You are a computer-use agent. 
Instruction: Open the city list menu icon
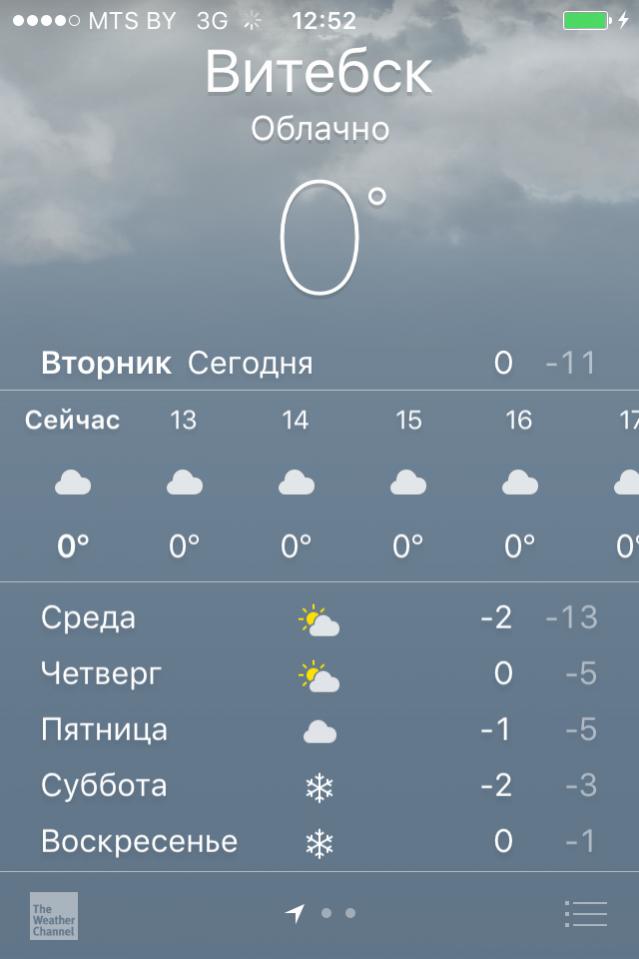585,914
